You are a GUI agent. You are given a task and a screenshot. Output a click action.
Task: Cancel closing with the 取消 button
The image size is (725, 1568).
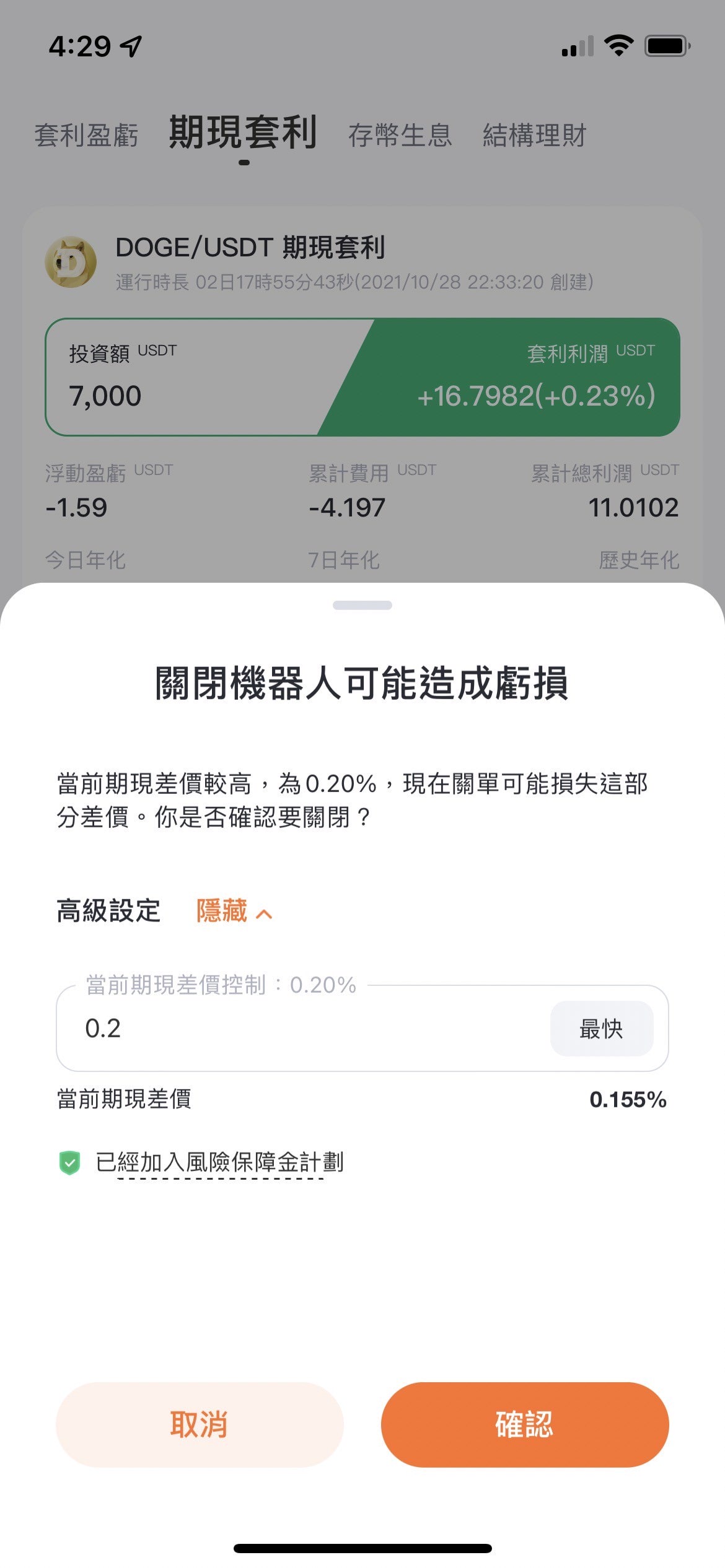(200, 1424)
